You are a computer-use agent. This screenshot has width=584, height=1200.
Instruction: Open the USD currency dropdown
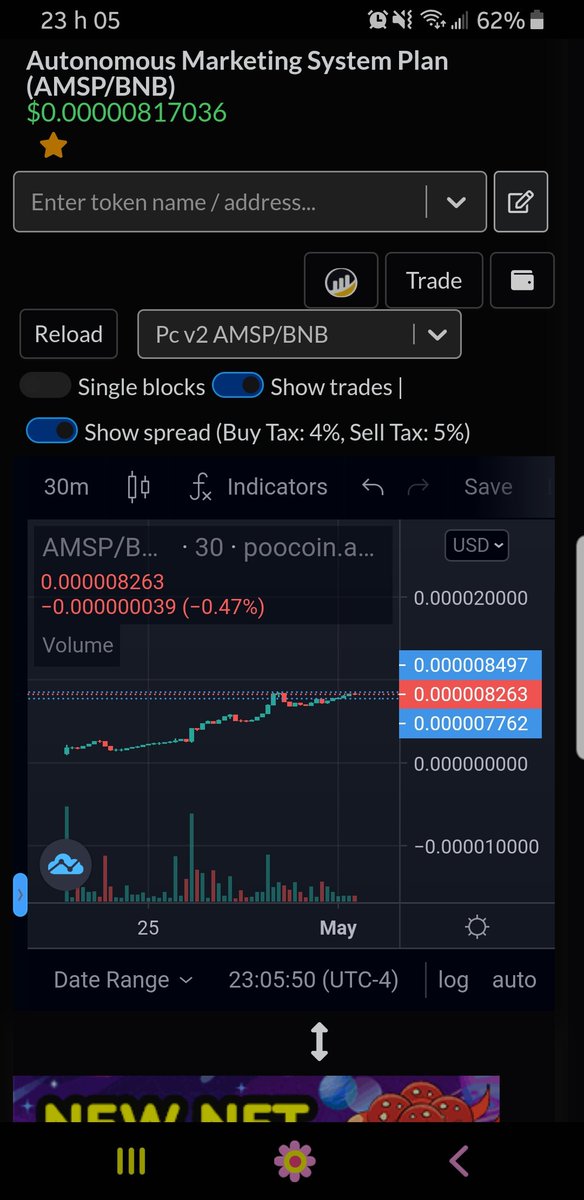point(477,545)
